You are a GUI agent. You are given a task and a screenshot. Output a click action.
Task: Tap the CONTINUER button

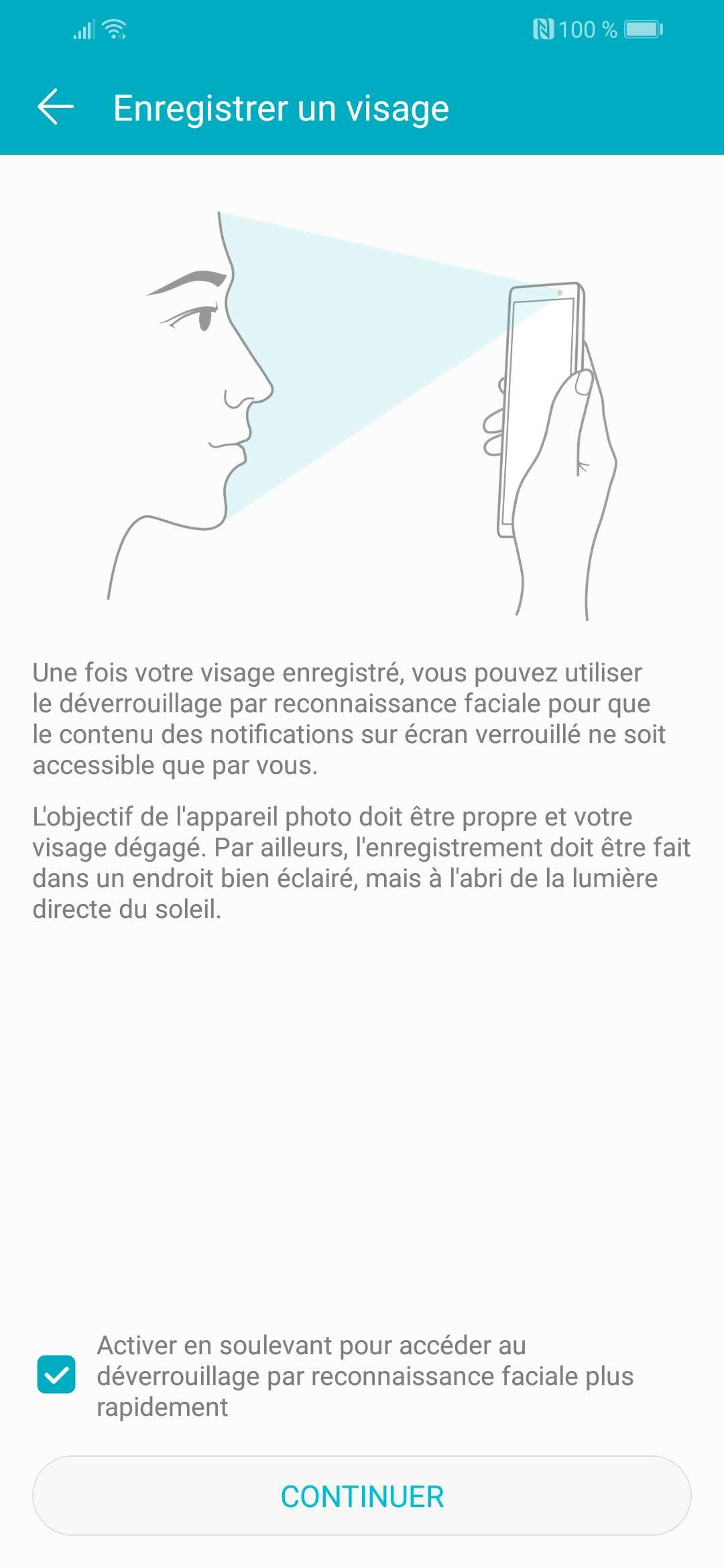click(362, 1496)
